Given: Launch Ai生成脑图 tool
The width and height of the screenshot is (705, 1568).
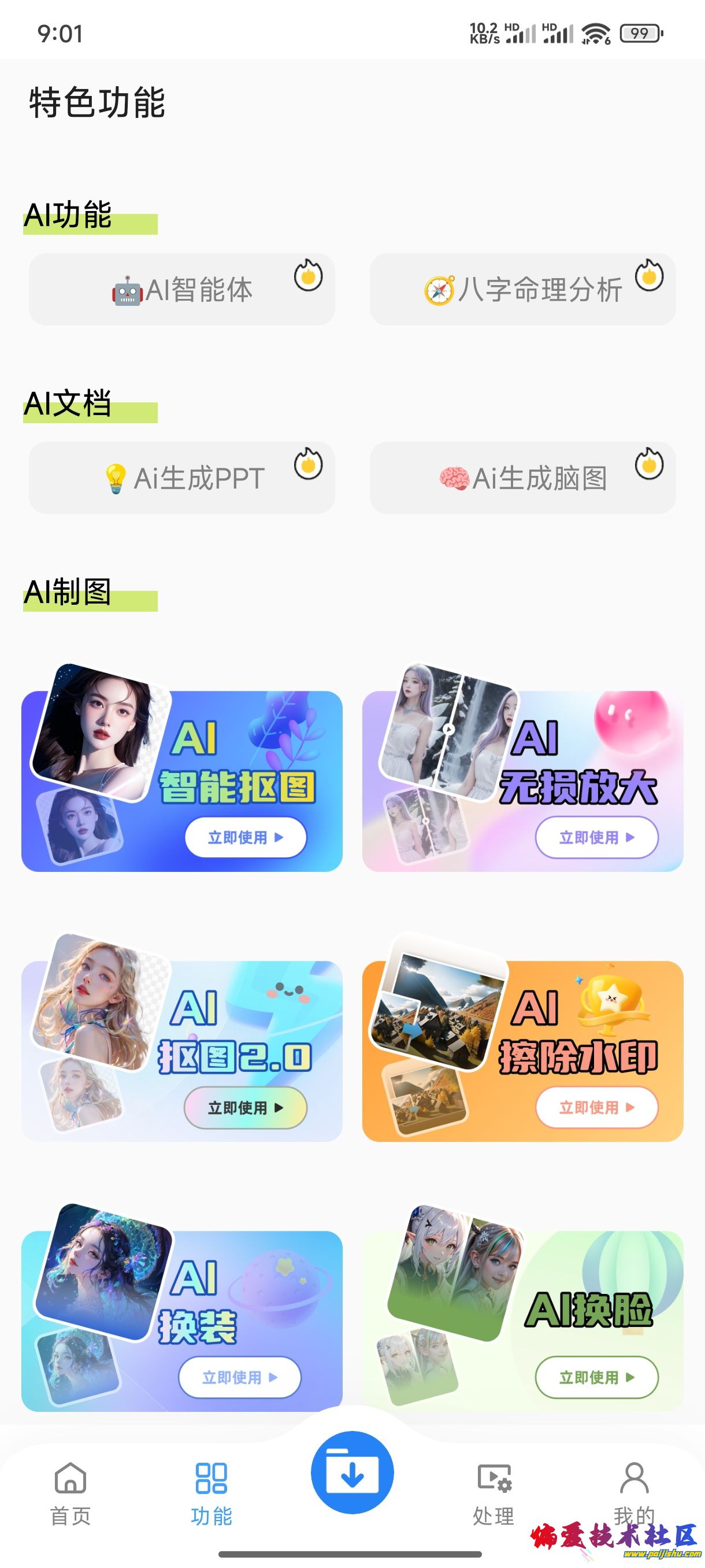Looking at the screenshot, I should click(522, 478).
